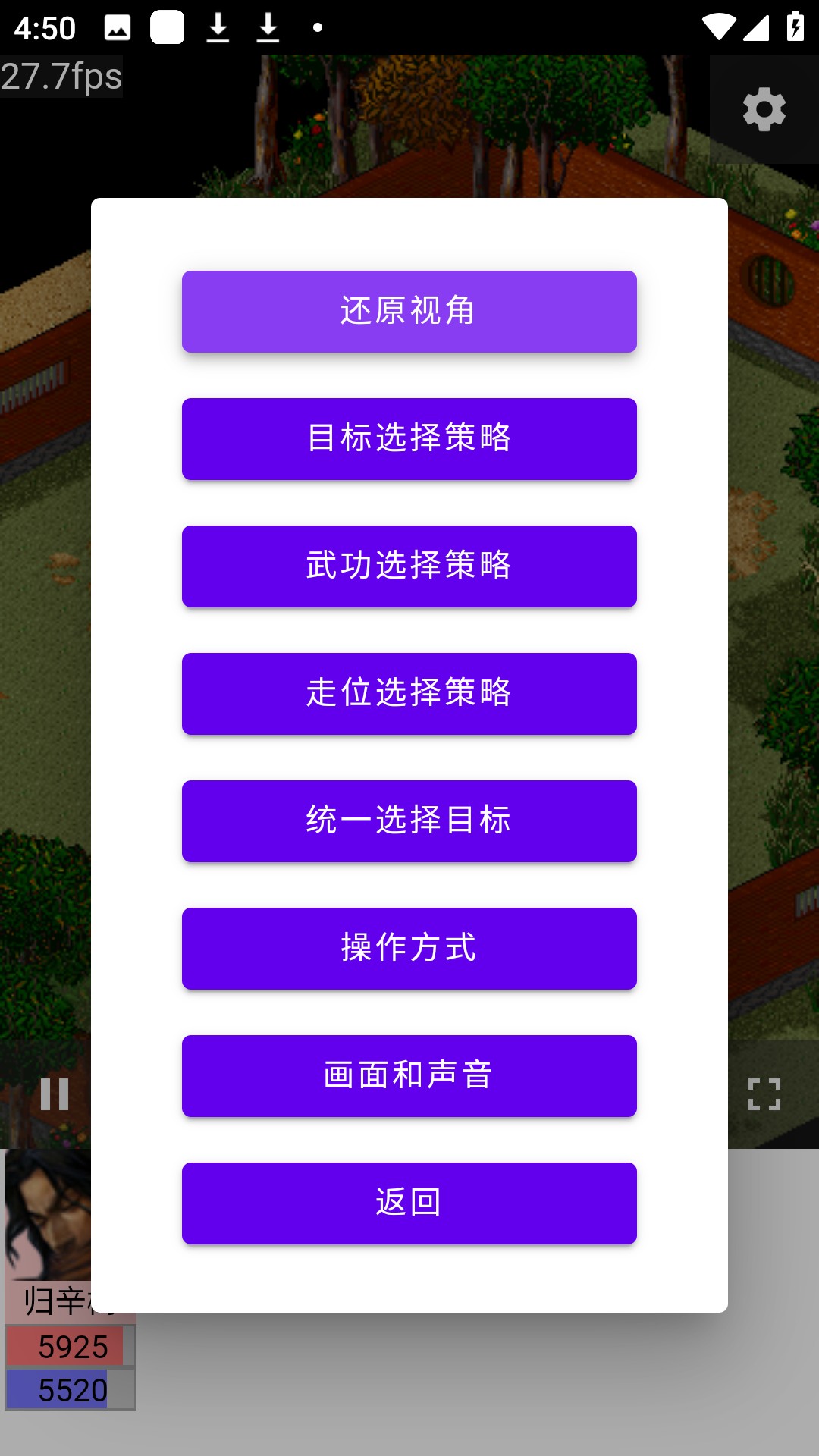Toggle fullscreen mode icon

(x=764, y=1094)
